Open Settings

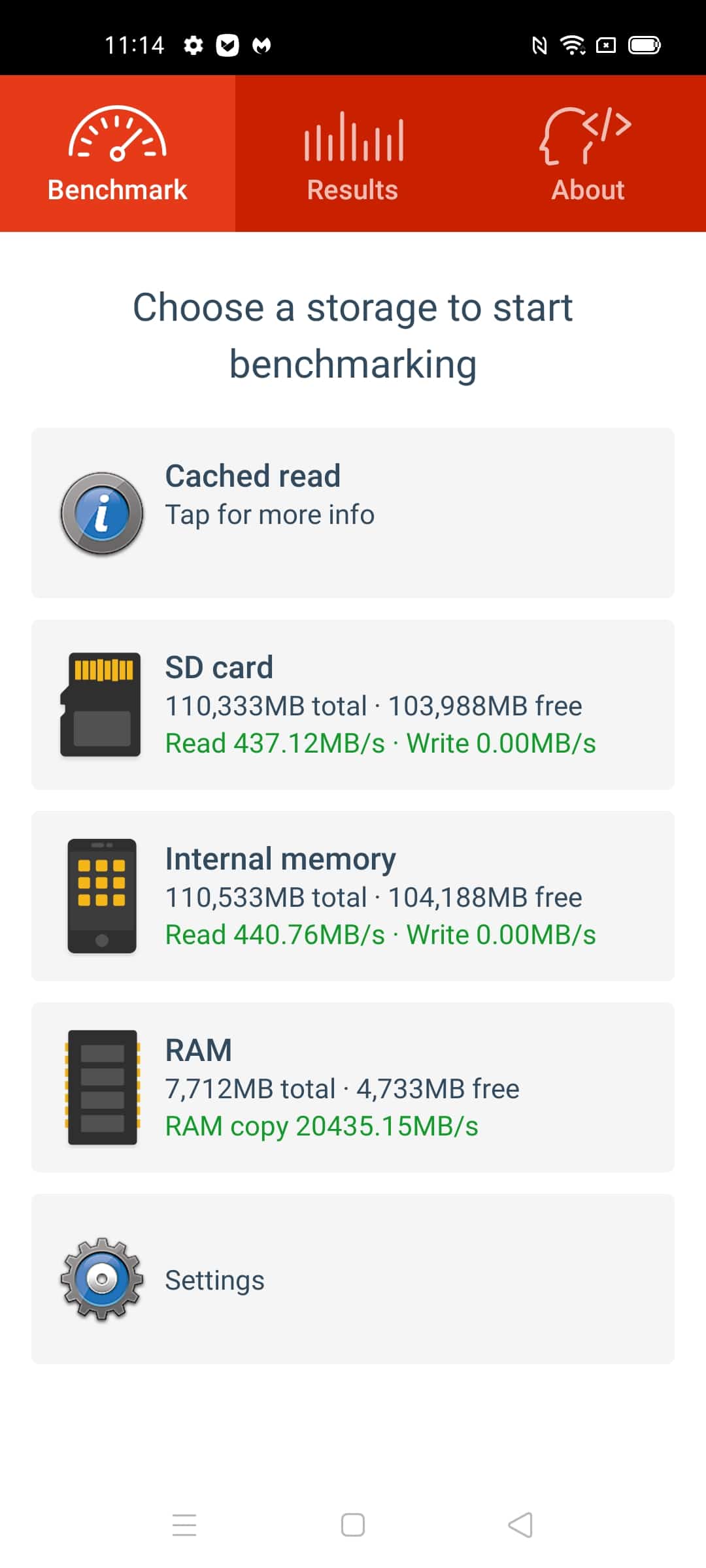pyautogui.click(x=353, y=1279)
